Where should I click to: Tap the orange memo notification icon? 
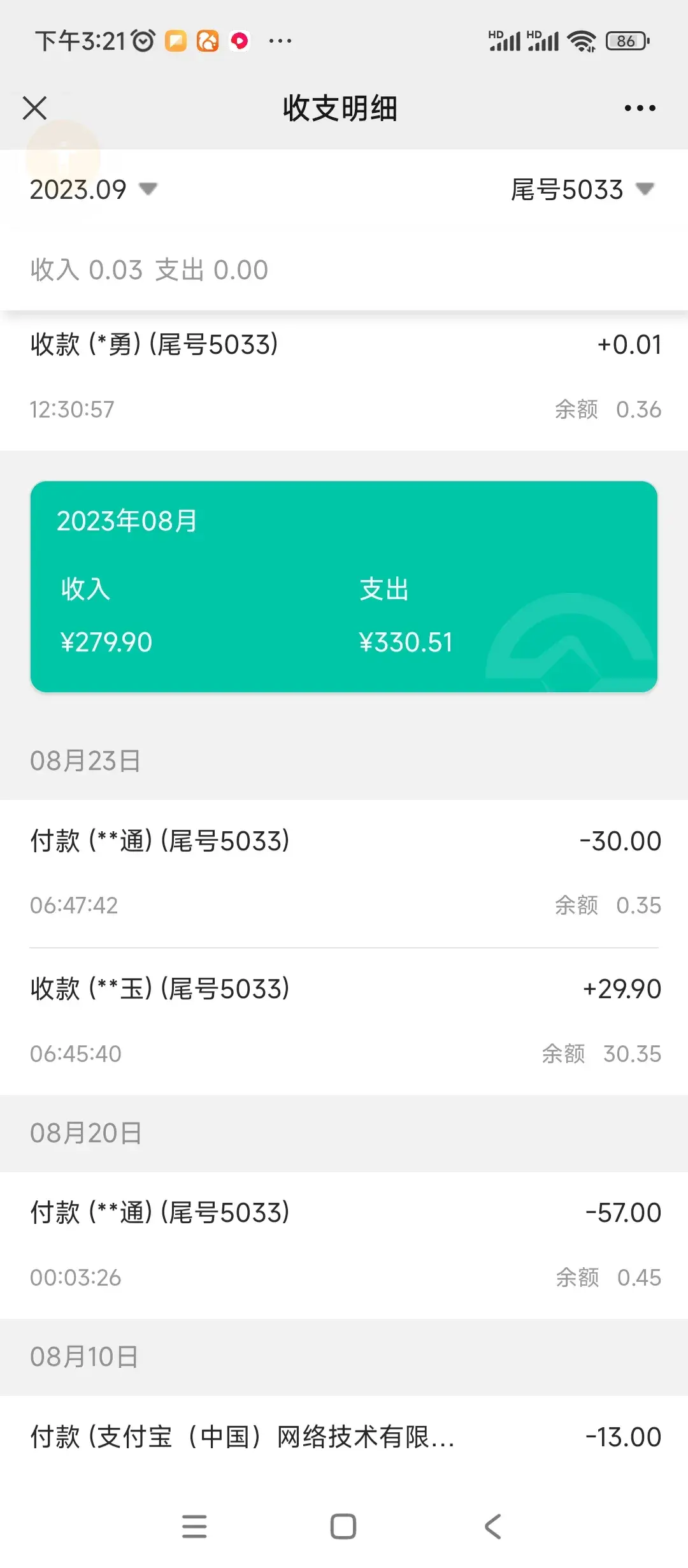(x=177, y=40)
